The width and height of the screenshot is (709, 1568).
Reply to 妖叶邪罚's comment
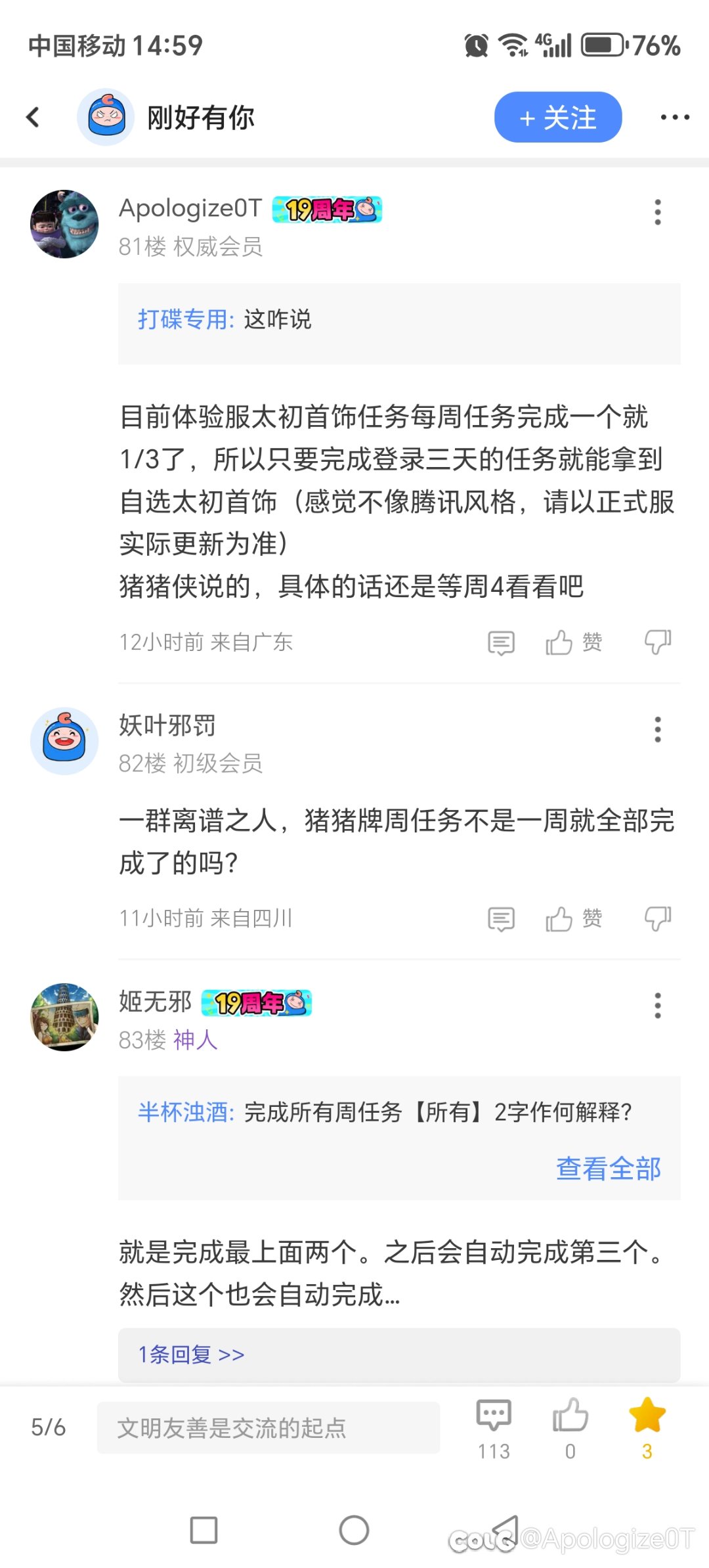[x=501, y=919]
